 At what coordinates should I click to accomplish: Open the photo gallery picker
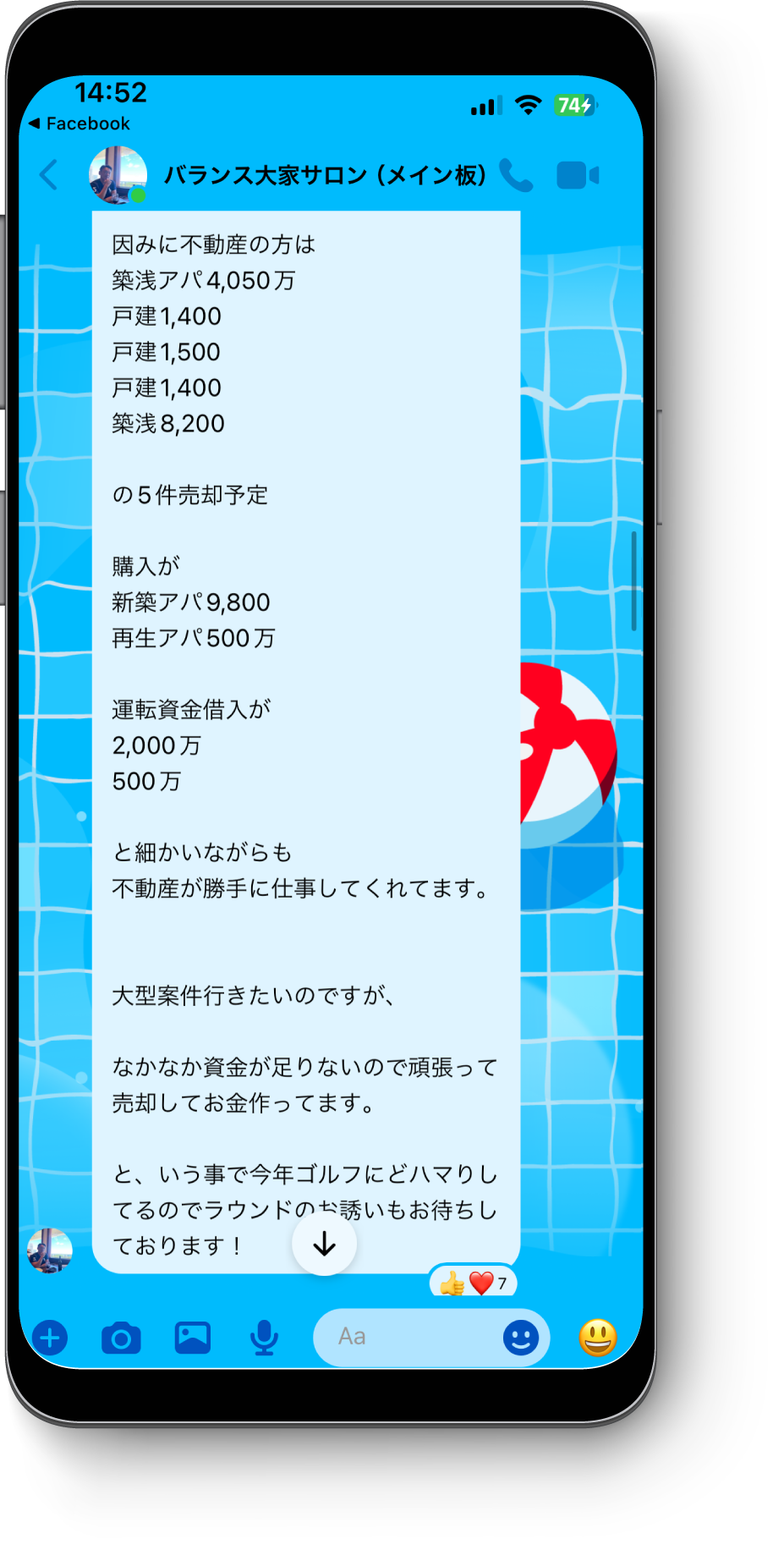point(193,1338)
